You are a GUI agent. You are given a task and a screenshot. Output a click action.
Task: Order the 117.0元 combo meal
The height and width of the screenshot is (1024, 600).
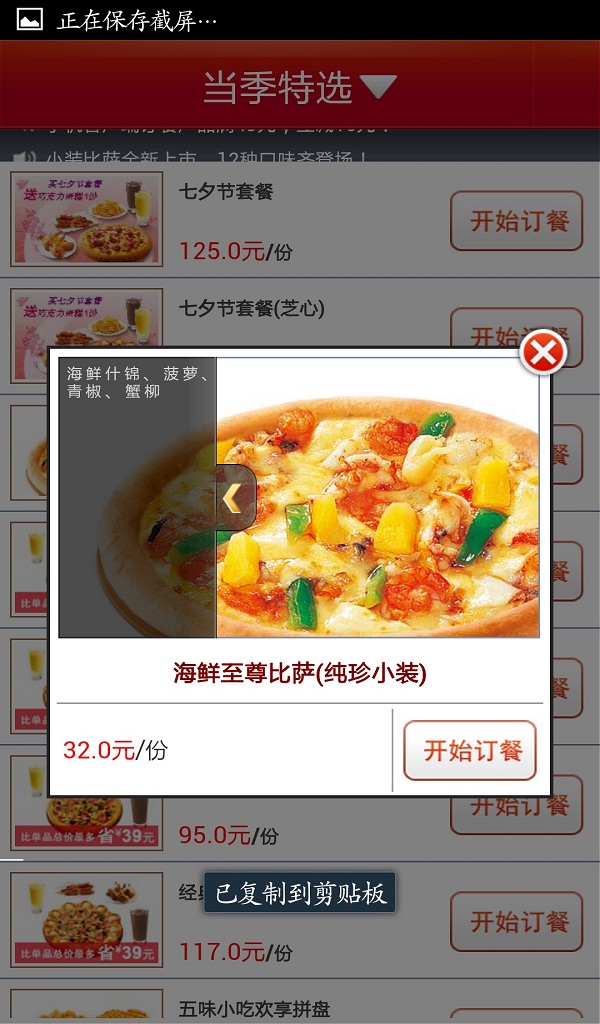pos(516,921)
